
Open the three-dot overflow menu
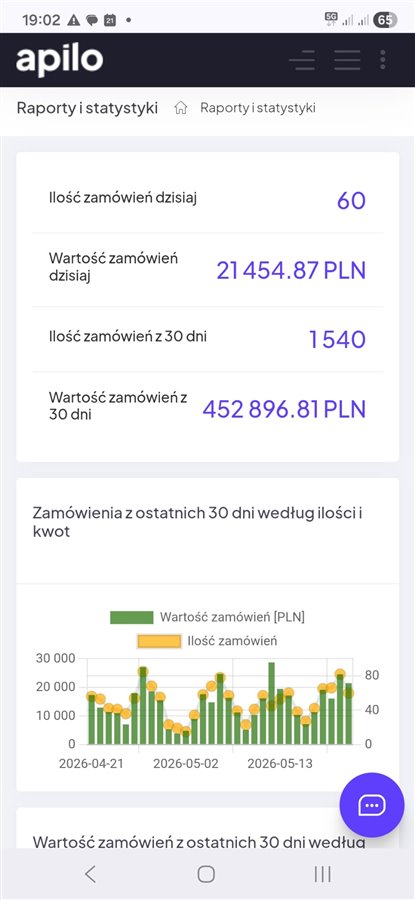pyautogui.click(x=383, y=60)
